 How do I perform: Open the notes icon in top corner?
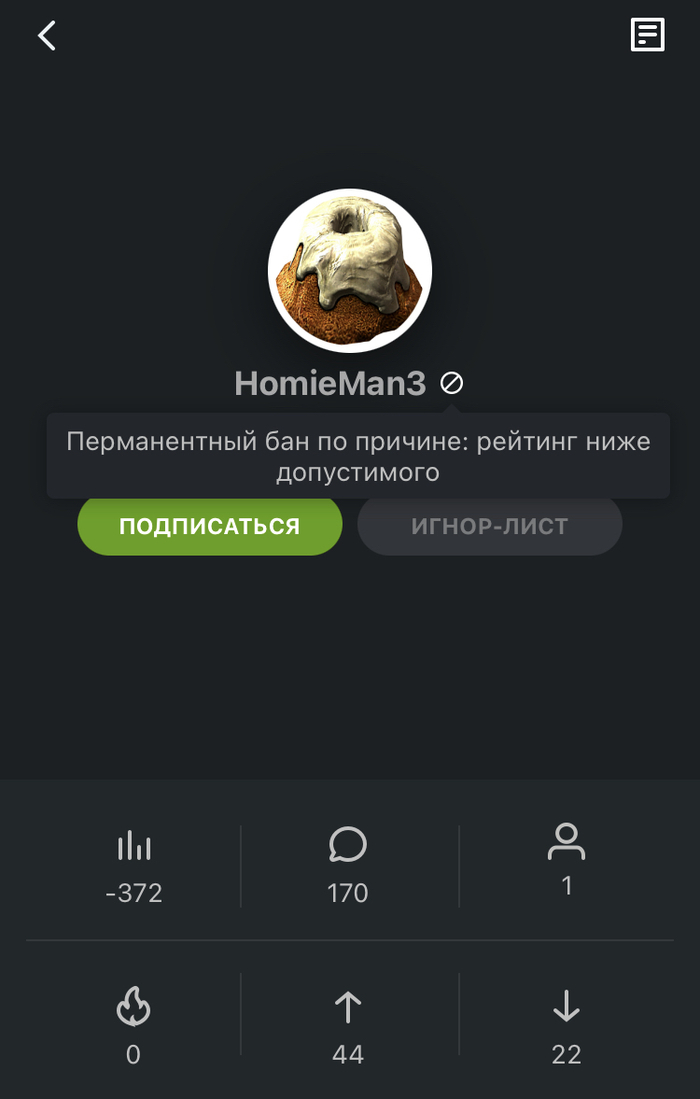[x=647, y=35]
